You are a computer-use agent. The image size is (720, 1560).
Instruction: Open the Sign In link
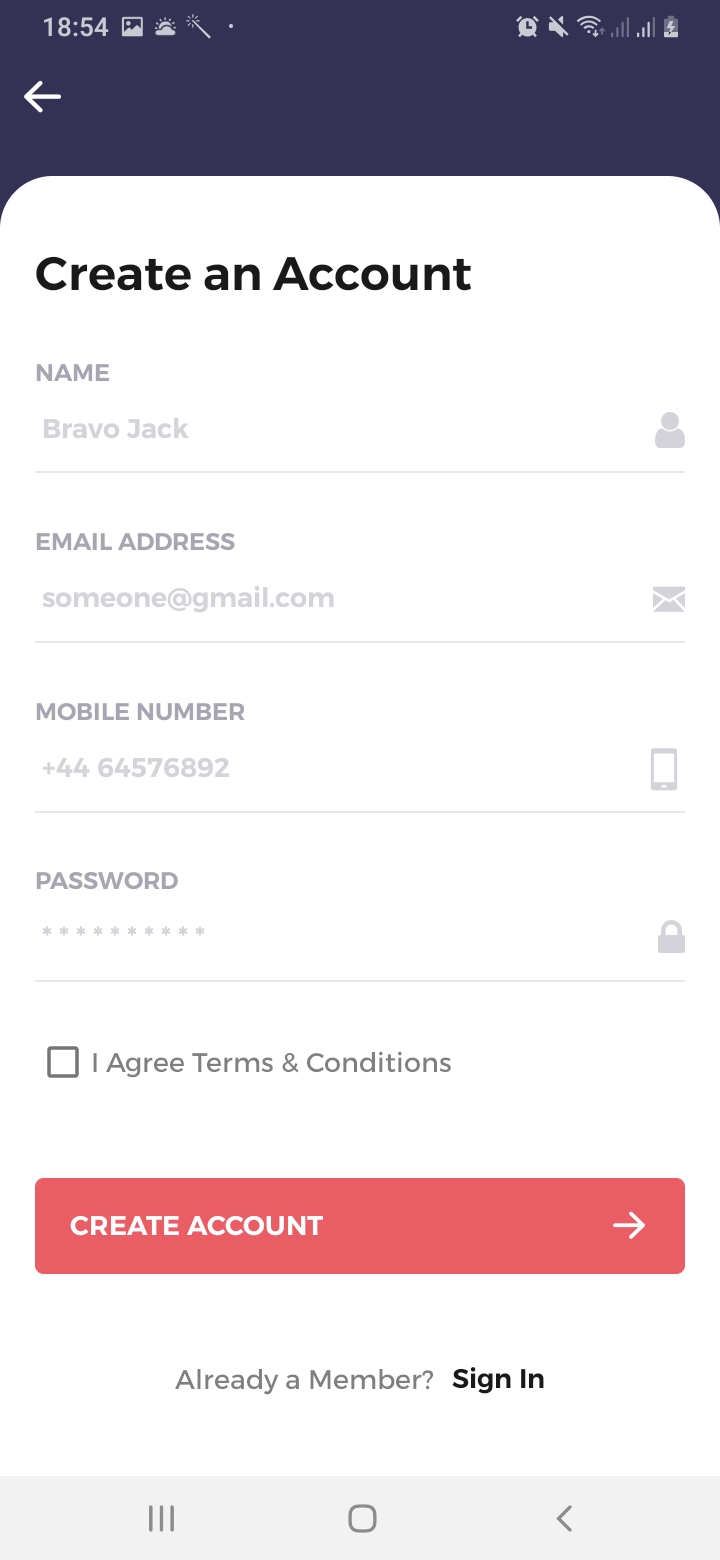[x=498, y=1379]
